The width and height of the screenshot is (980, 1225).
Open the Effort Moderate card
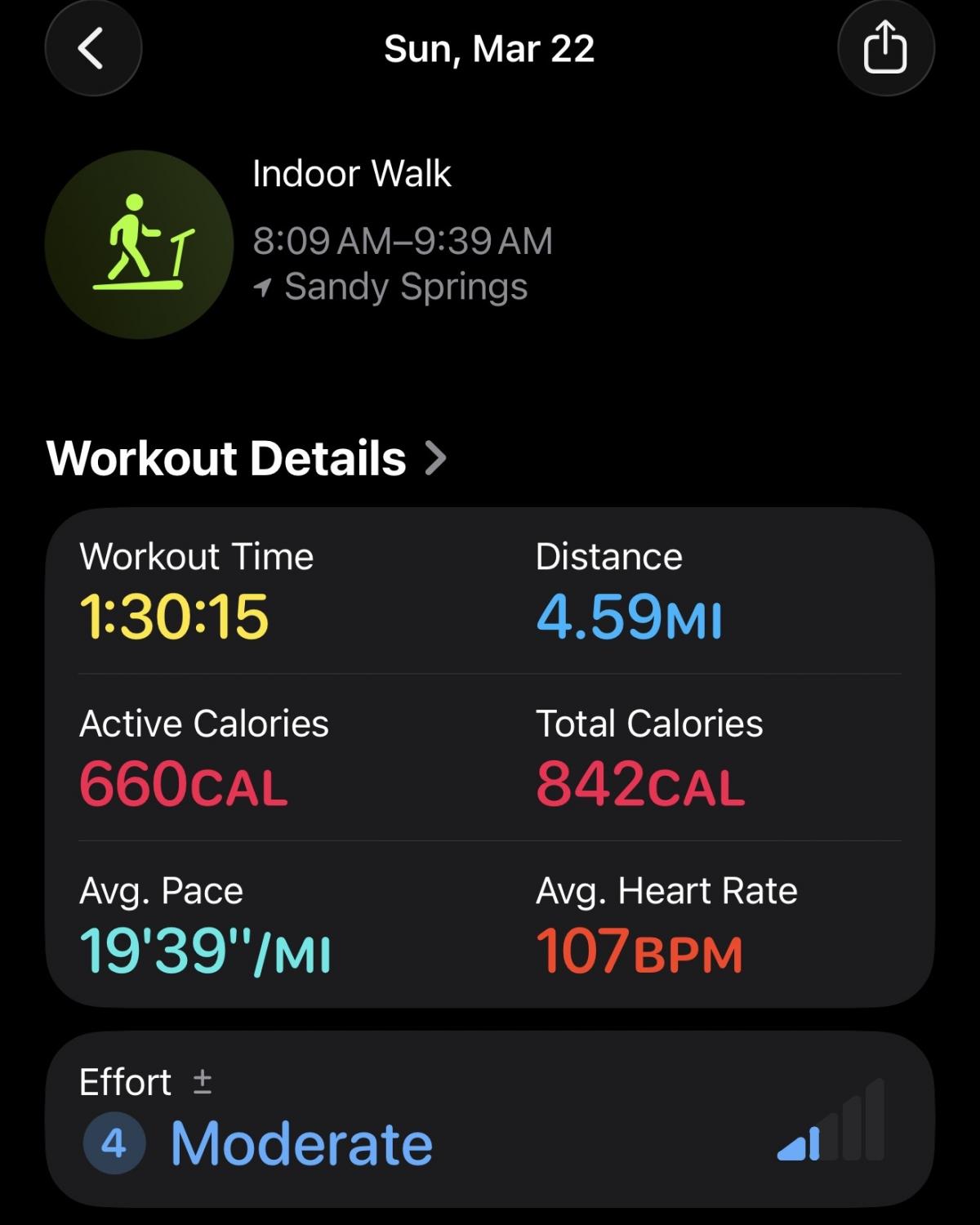(489, 1119)
